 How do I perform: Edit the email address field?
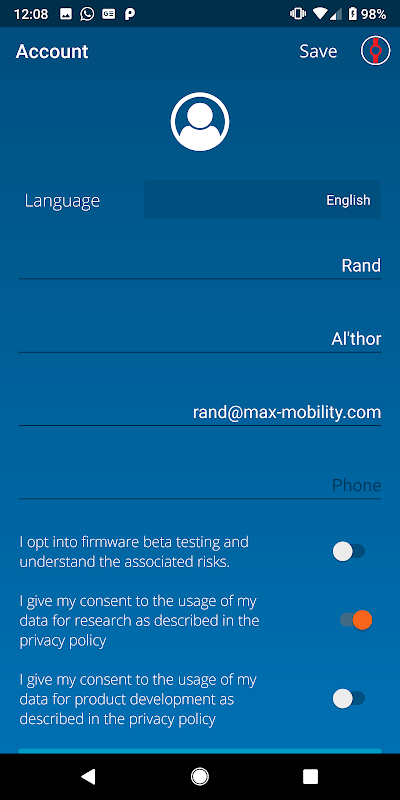(x=200, y=412)
